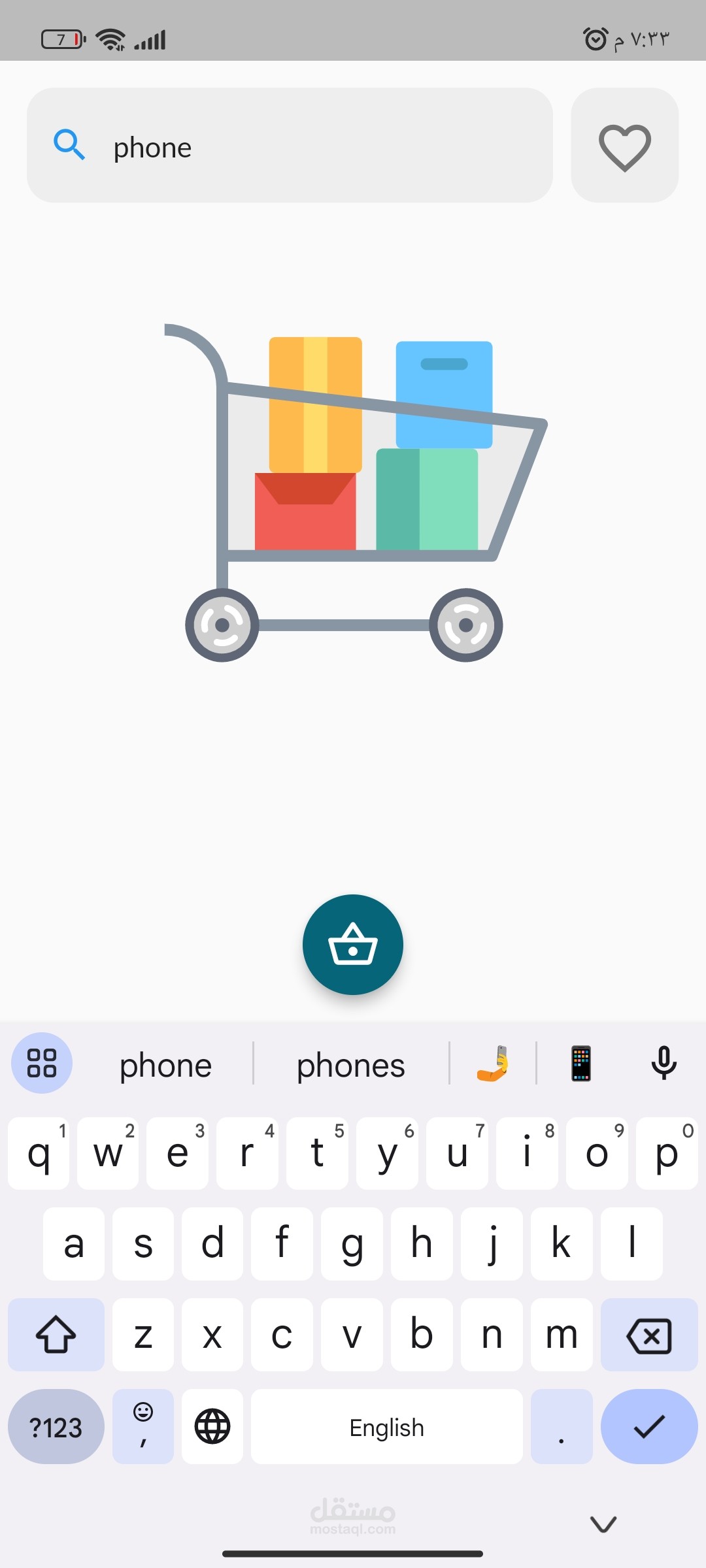Open the shopping basket floating button
This screenshot has width=706, height=1568.
click(x=353, y=945)
